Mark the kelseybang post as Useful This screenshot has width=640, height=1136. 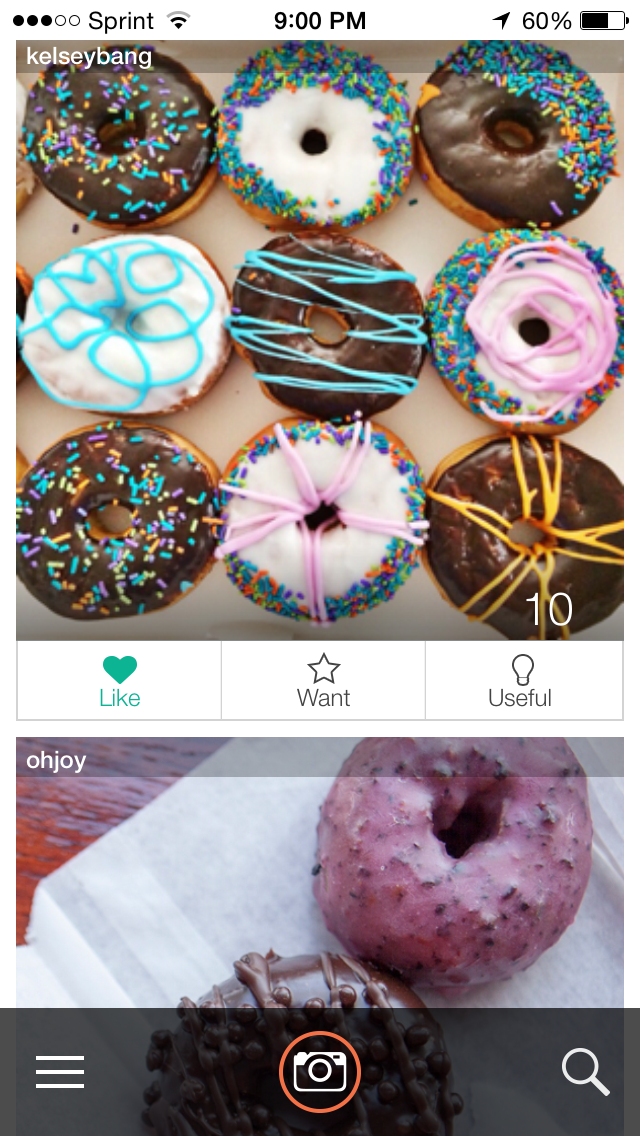[x=523, y=680]
